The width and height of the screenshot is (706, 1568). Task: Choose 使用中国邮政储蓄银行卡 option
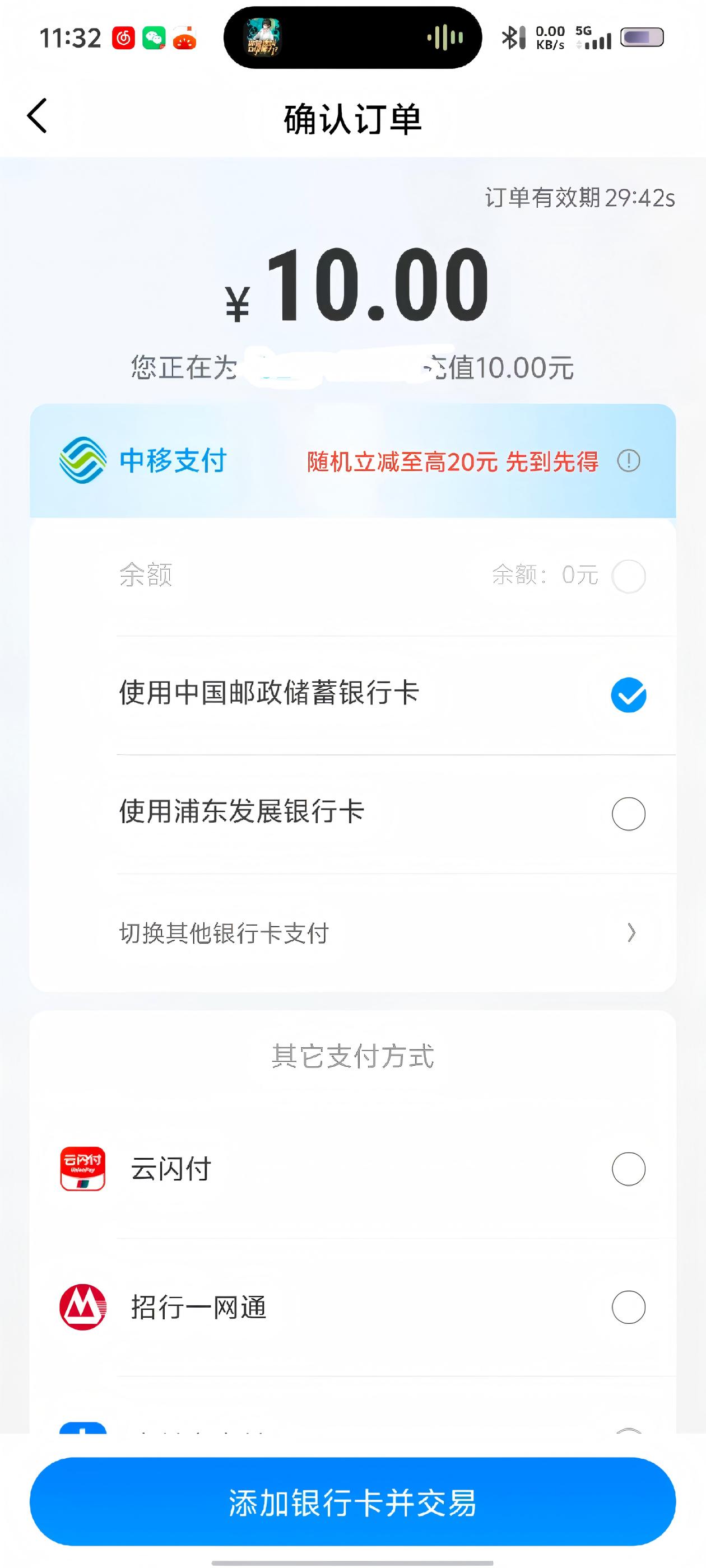[x=628, y=694]
